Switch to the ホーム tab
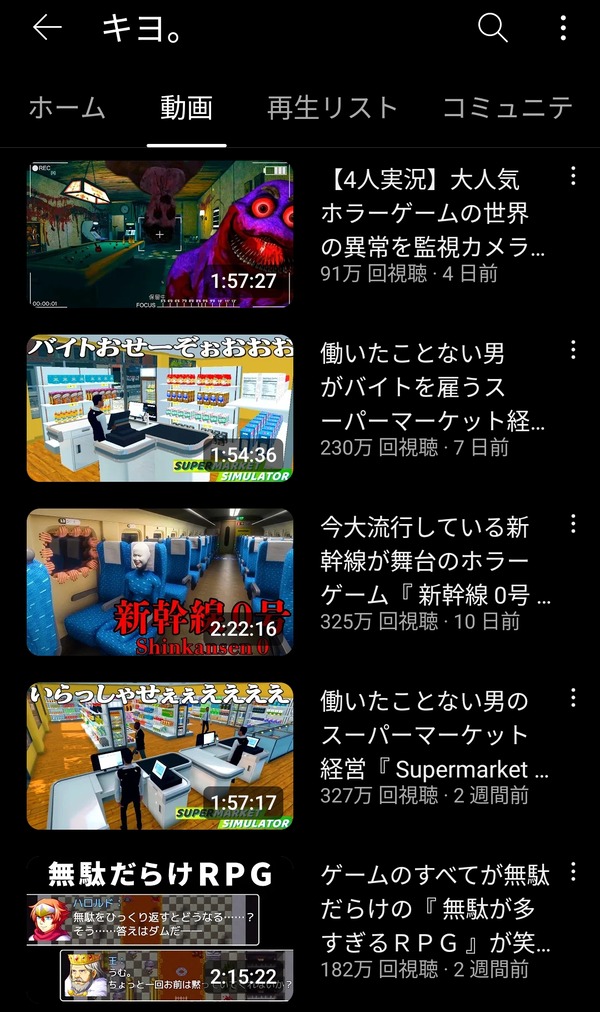This screenshot has width=600, height=1012. tap(66, 107)
